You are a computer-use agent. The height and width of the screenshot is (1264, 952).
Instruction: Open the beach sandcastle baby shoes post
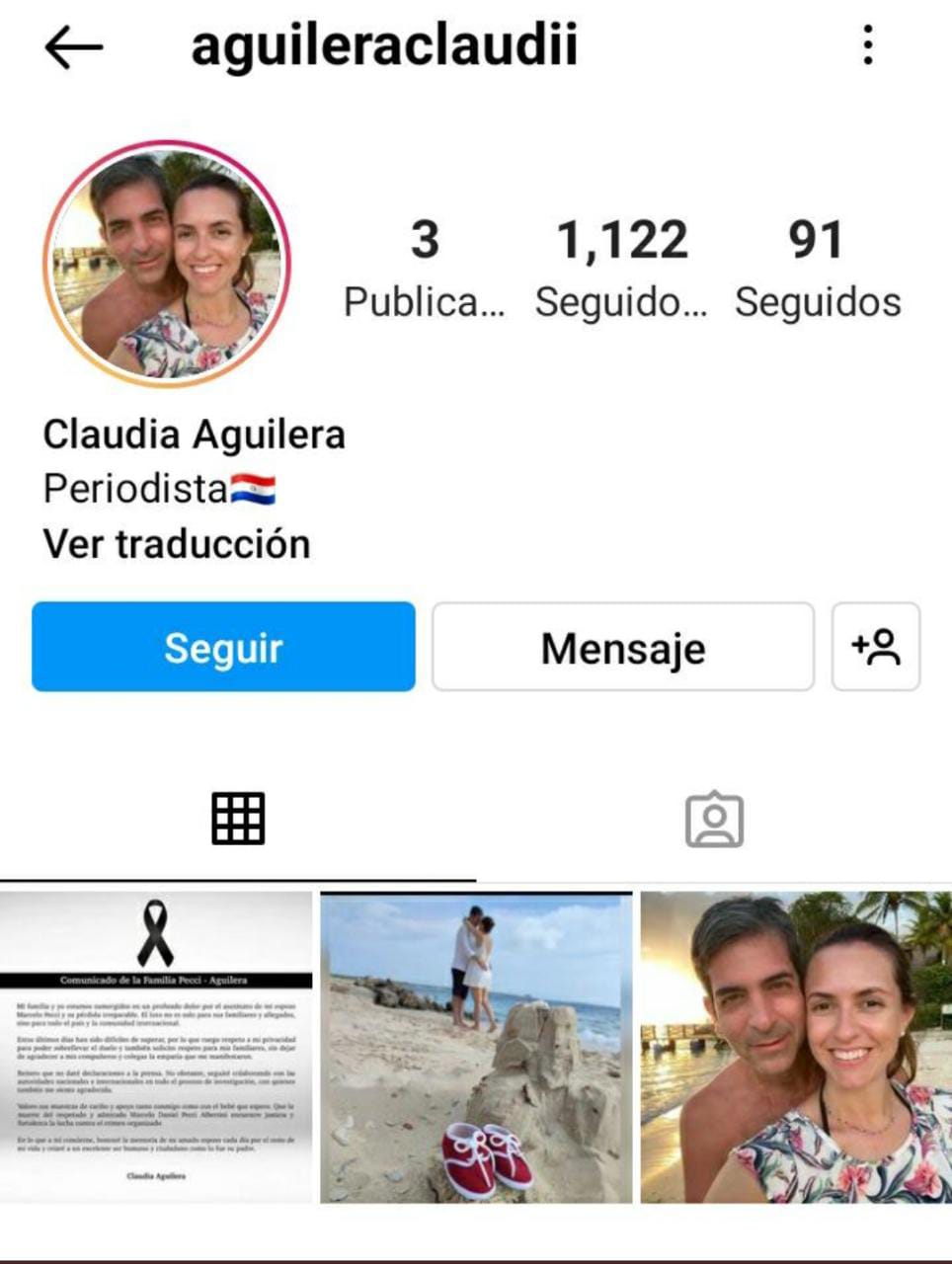(476, 1047)
